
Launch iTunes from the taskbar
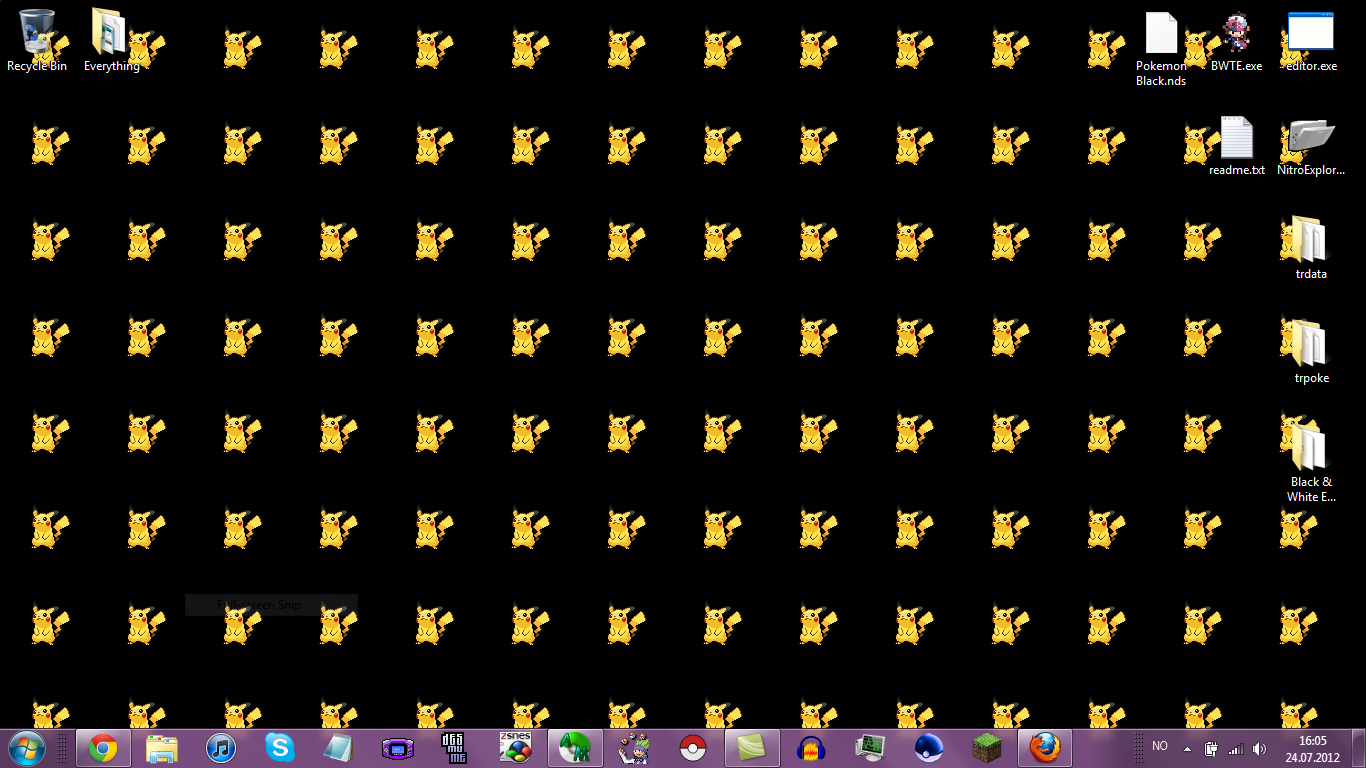pos(221,748)
